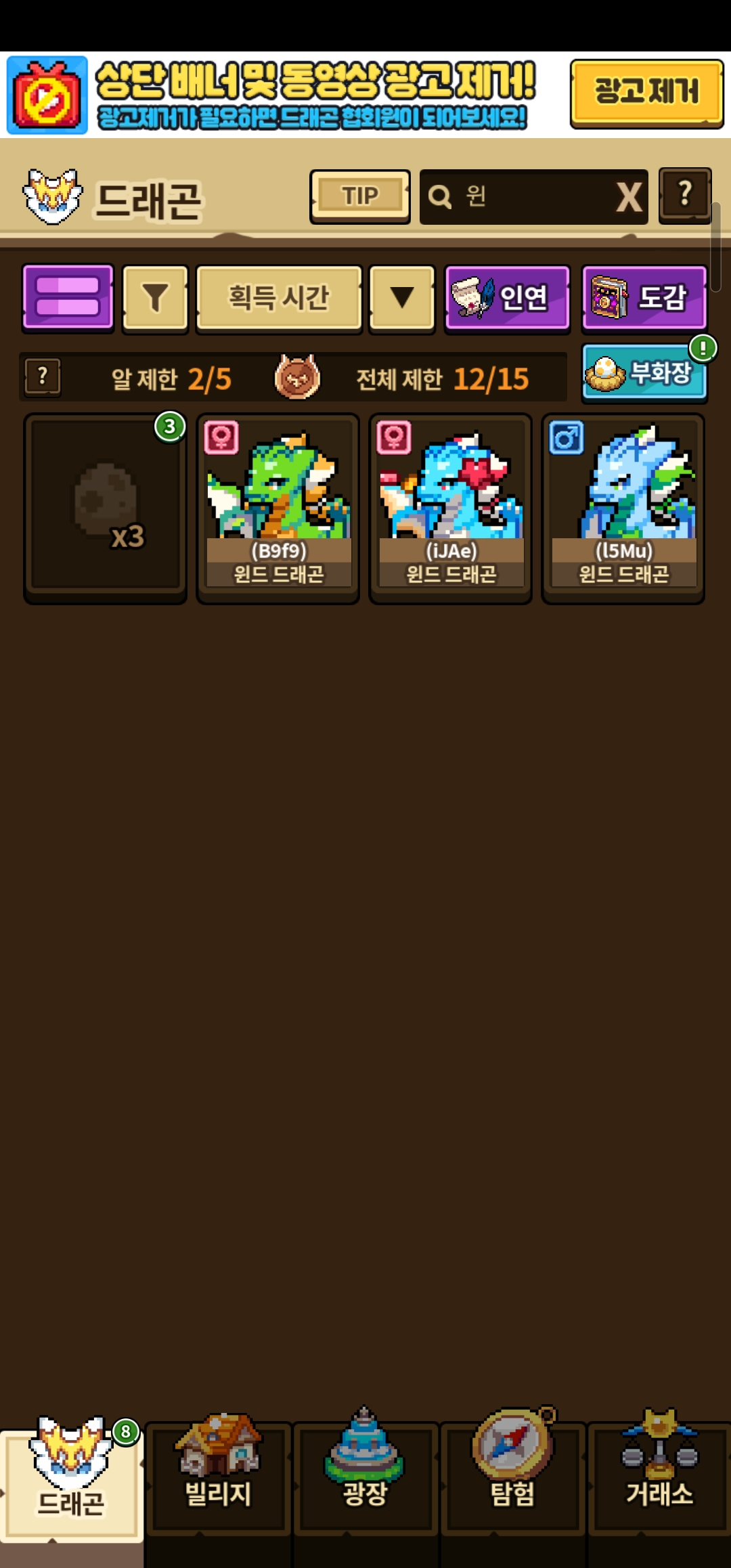Open the 인연 button
The height and width of the screenshot is (1568, 731).
coord(507,299)
